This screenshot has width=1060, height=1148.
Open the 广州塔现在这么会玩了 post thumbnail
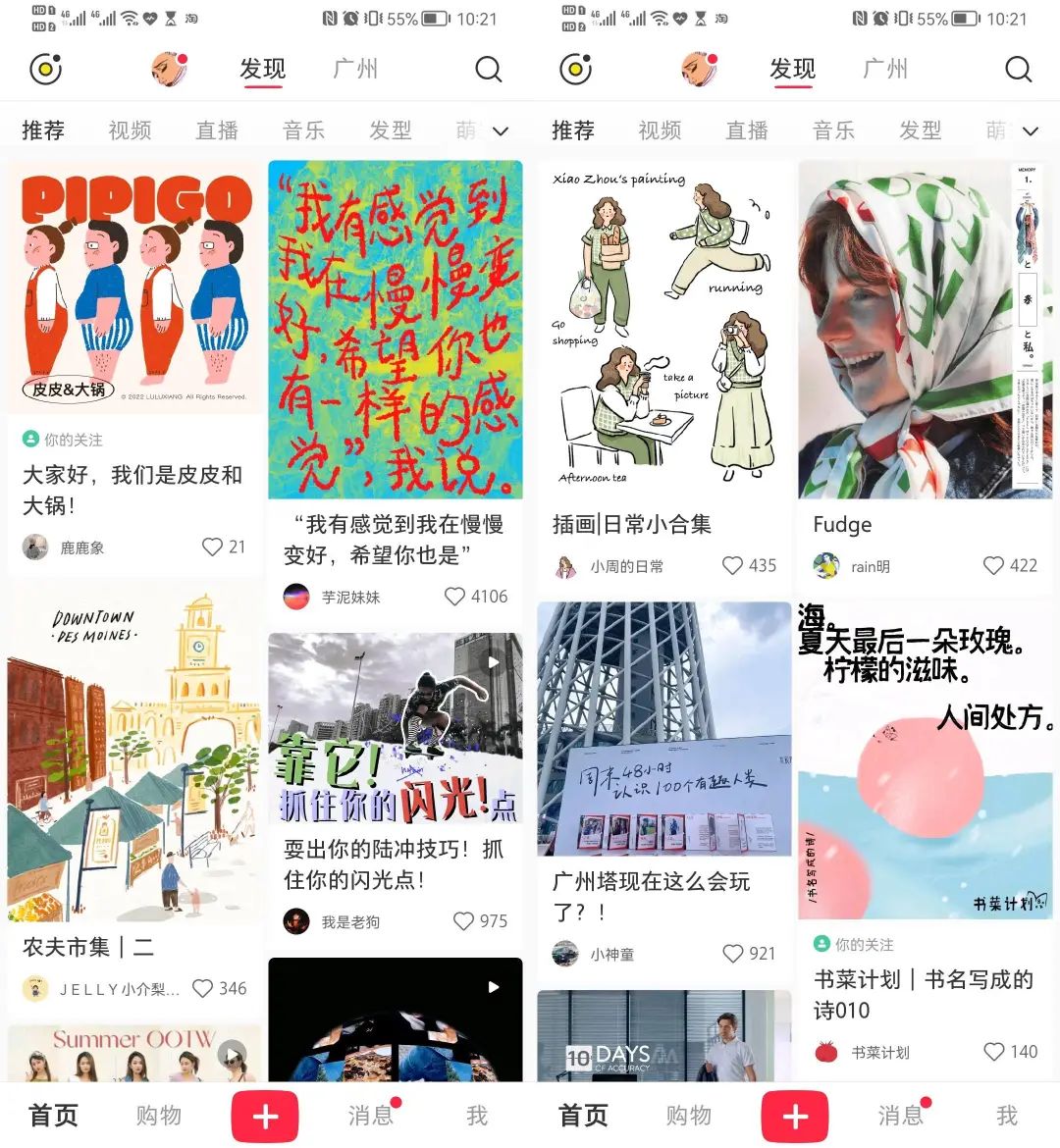click(662, 729)
